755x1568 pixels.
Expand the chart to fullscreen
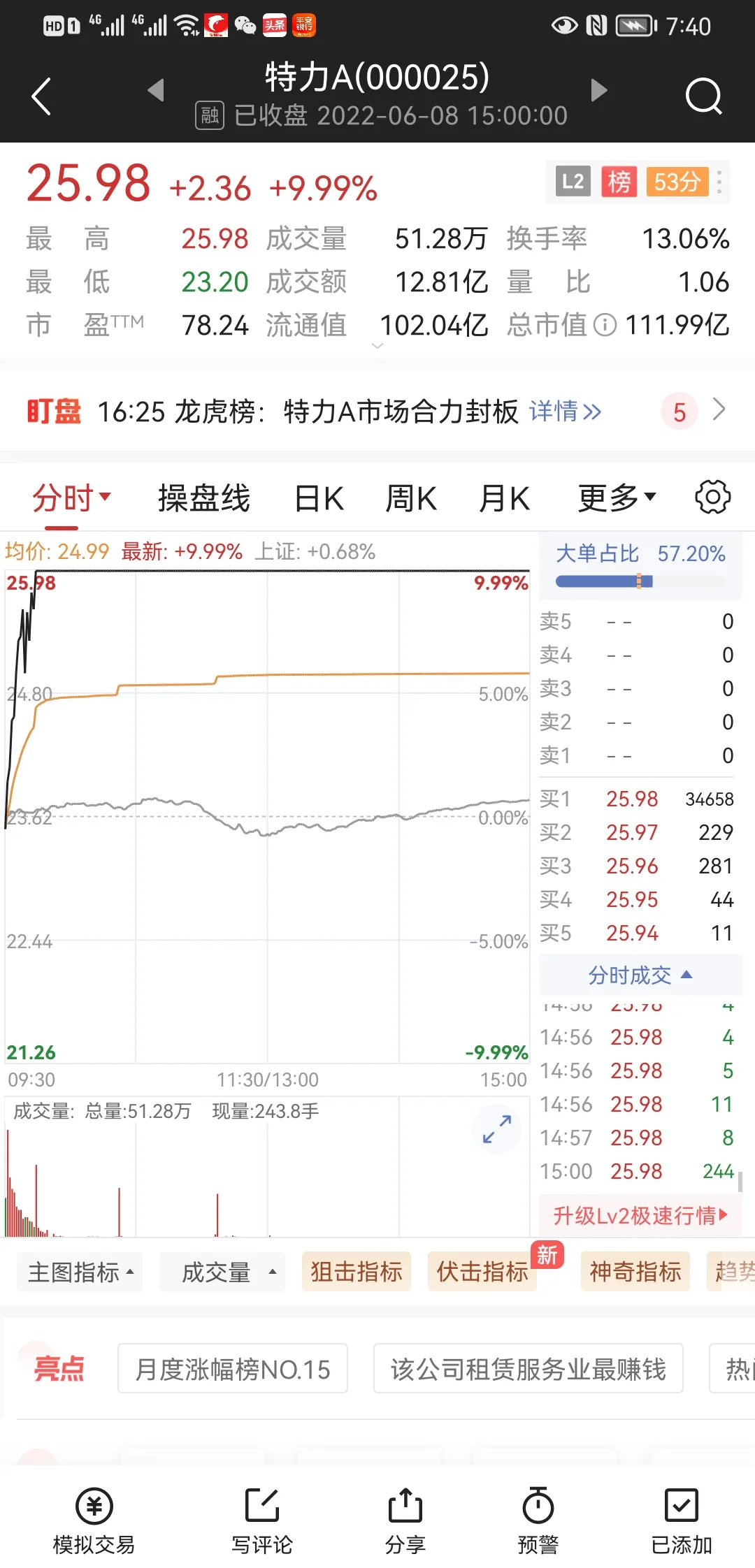tap(496, 1129)
